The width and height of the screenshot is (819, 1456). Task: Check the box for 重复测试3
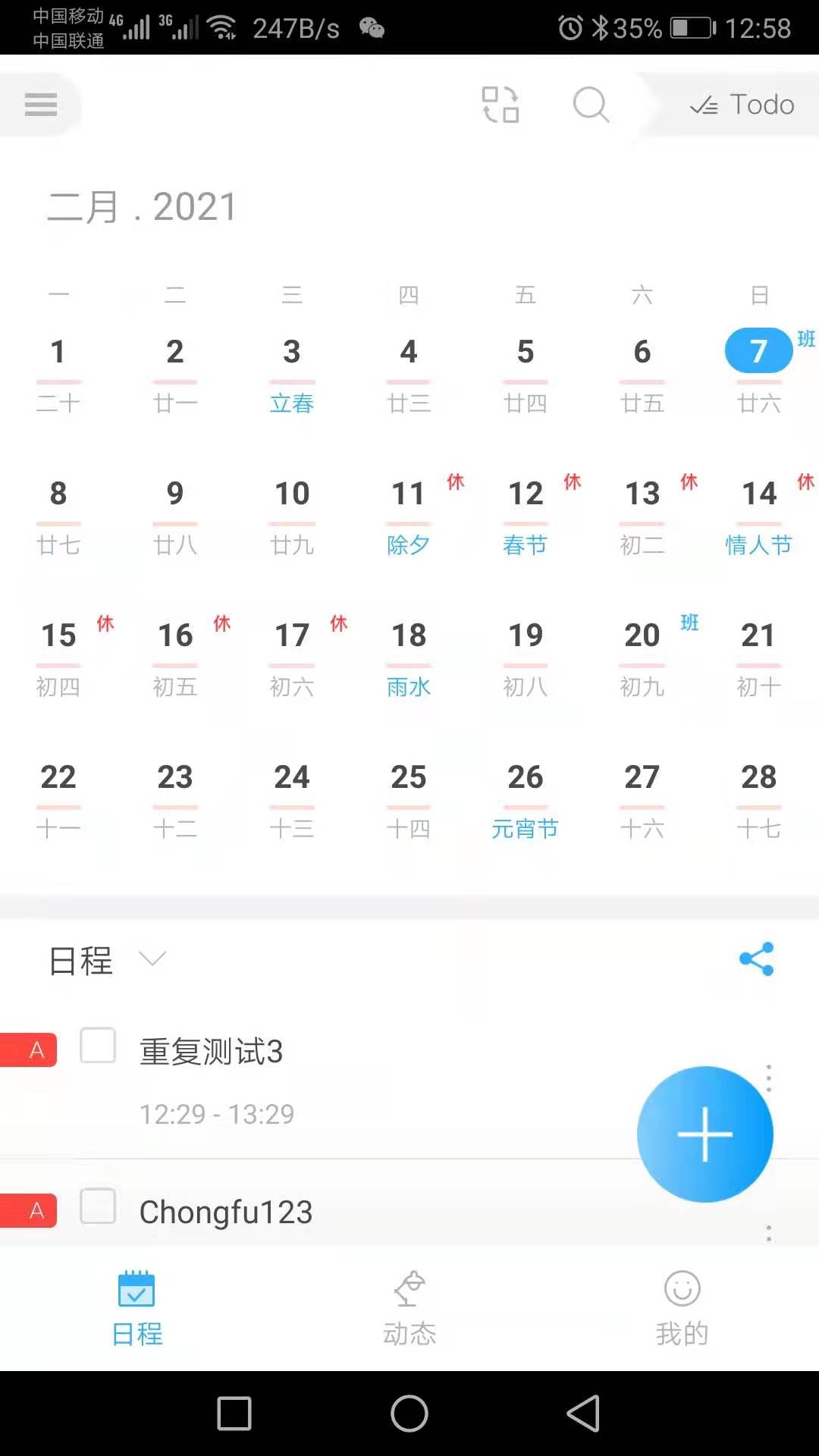coord(98,1046)
